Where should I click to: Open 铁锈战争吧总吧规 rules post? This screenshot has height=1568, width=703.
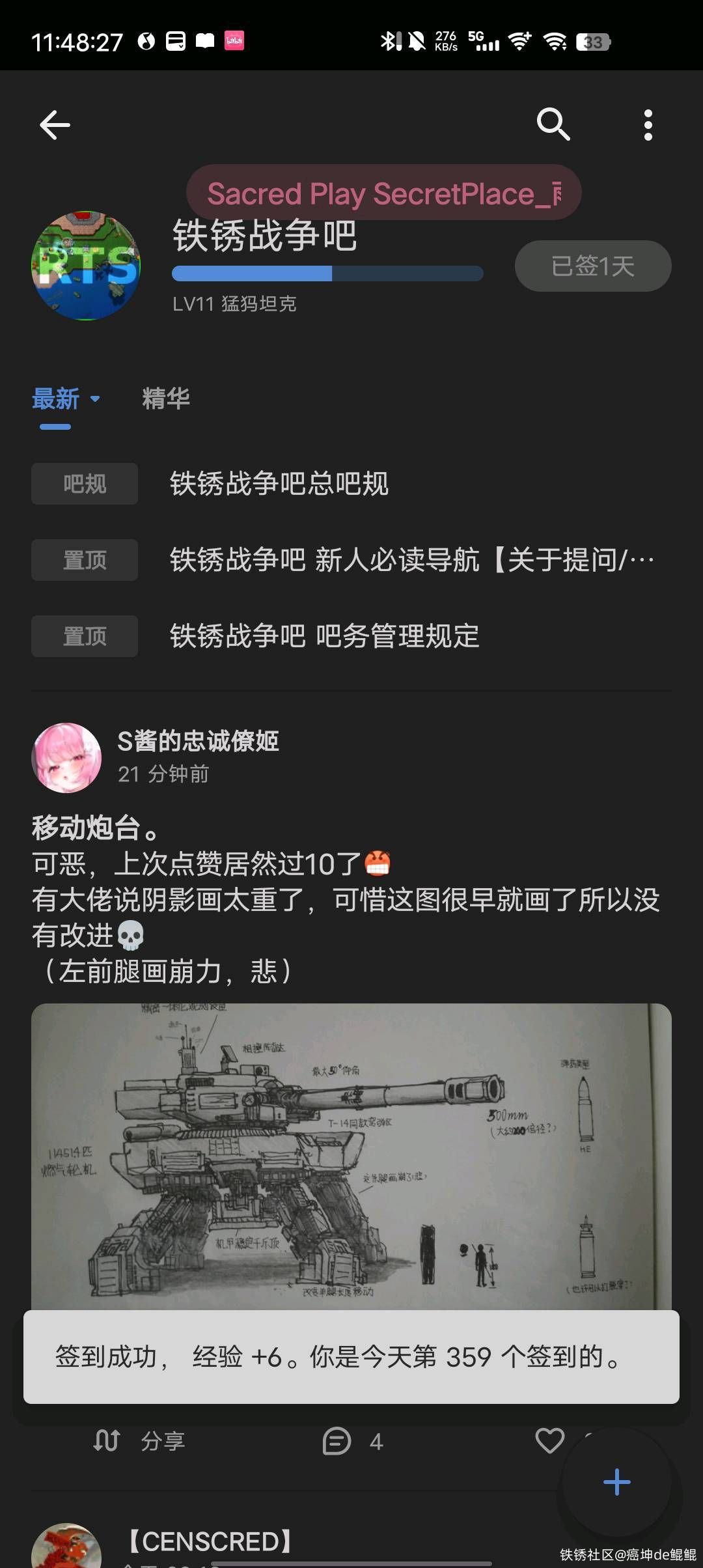pyautogui.click(x=279, y=484)
